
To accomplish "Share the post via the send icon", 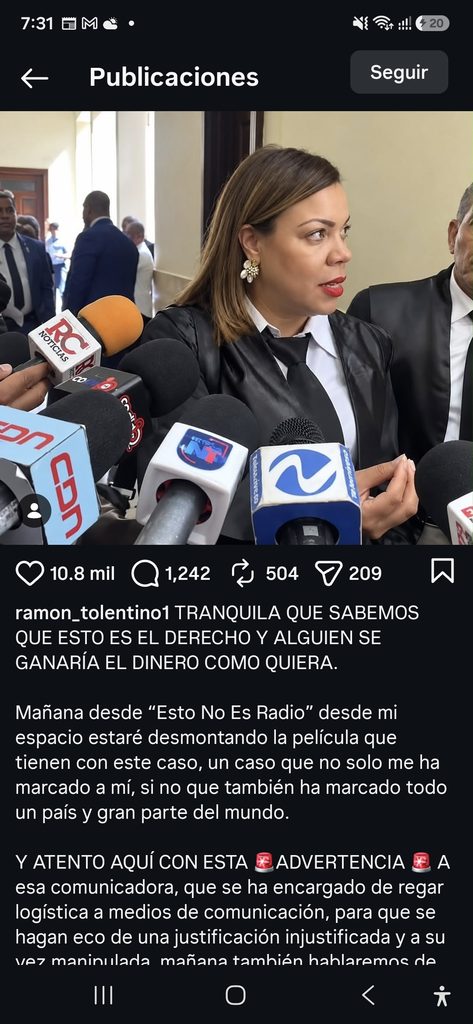I will pos(329,573).
